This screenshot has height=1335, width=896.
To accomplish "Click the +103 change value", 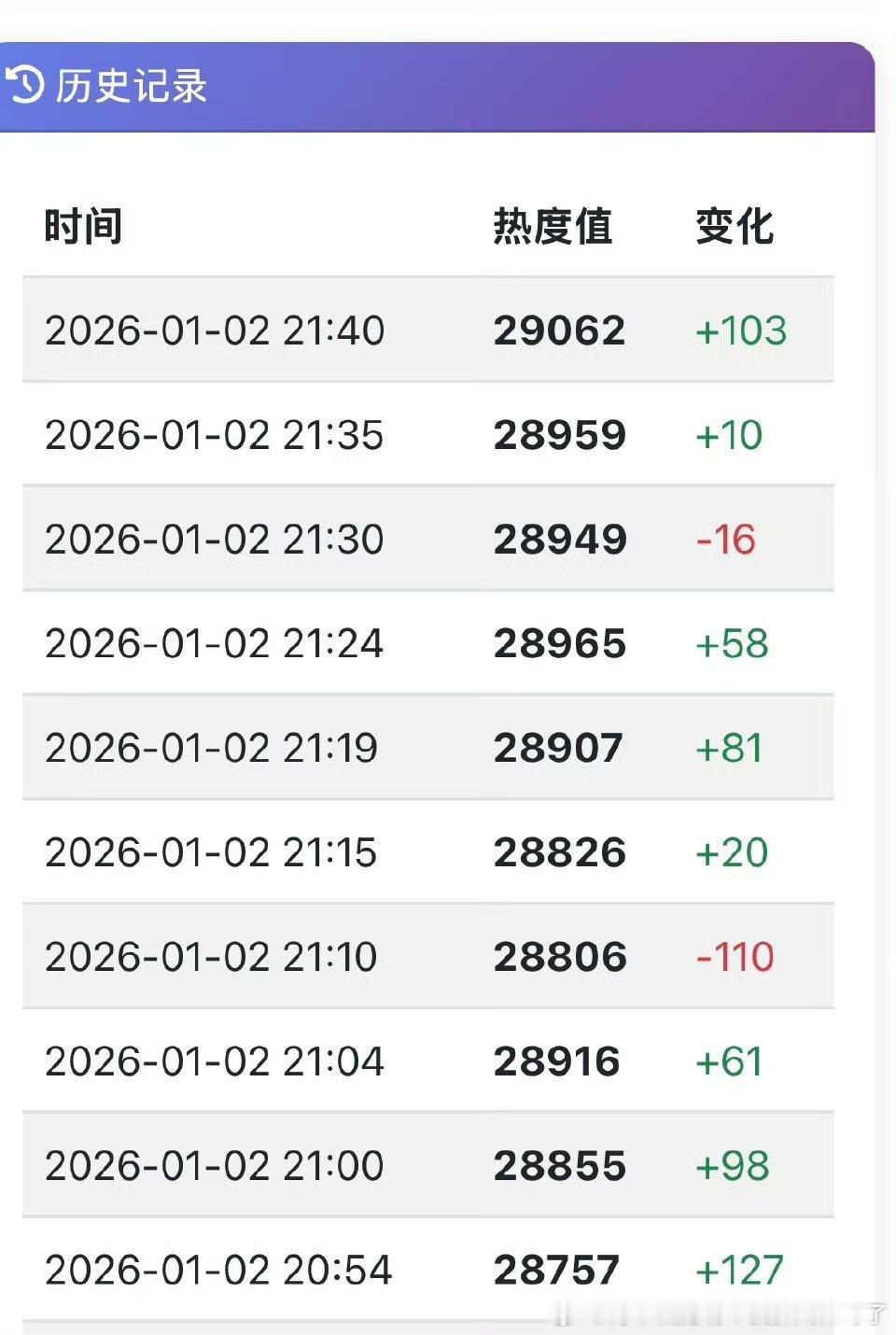I will pos(743,329).
